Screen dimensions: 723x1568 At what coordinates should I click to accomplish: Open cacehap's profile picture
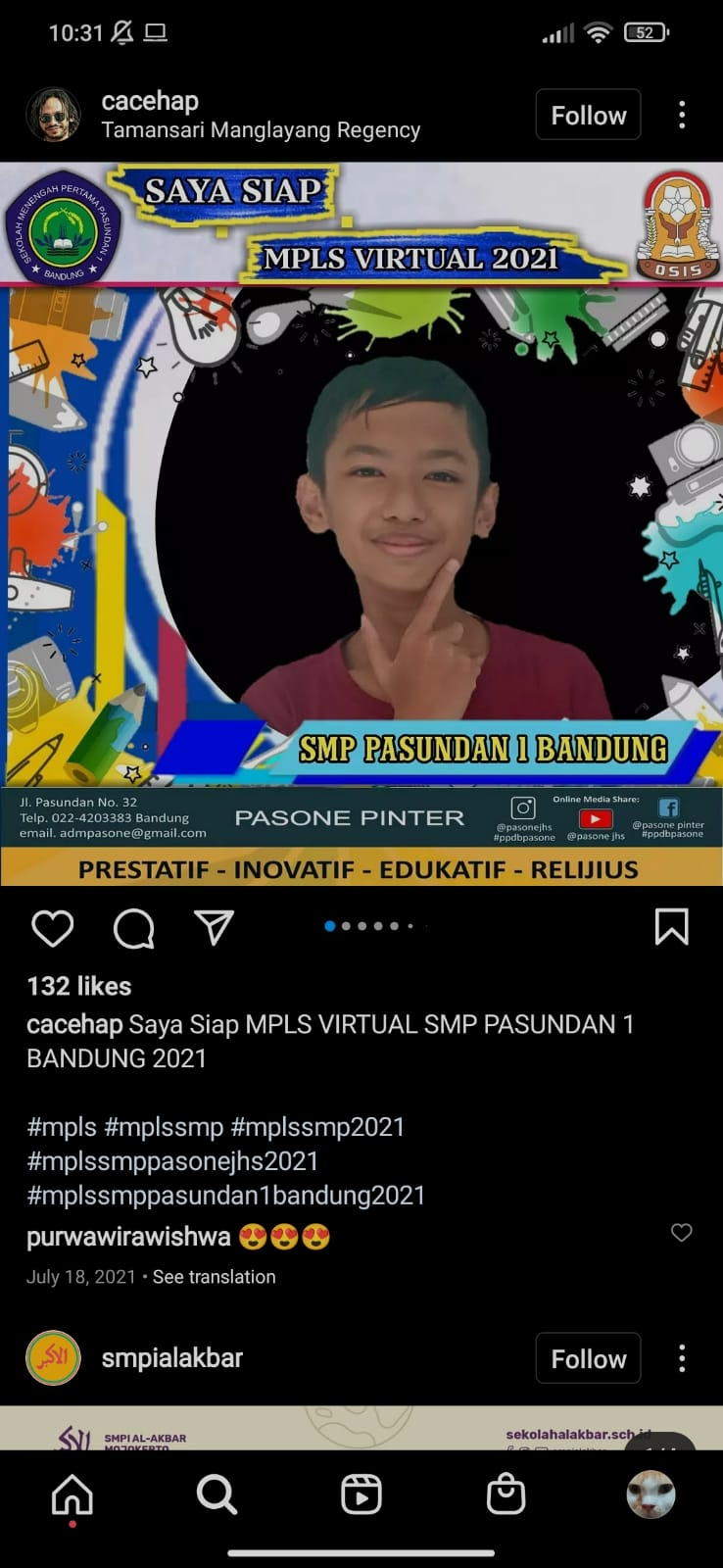pyautogui.click(x=53, y=116)
